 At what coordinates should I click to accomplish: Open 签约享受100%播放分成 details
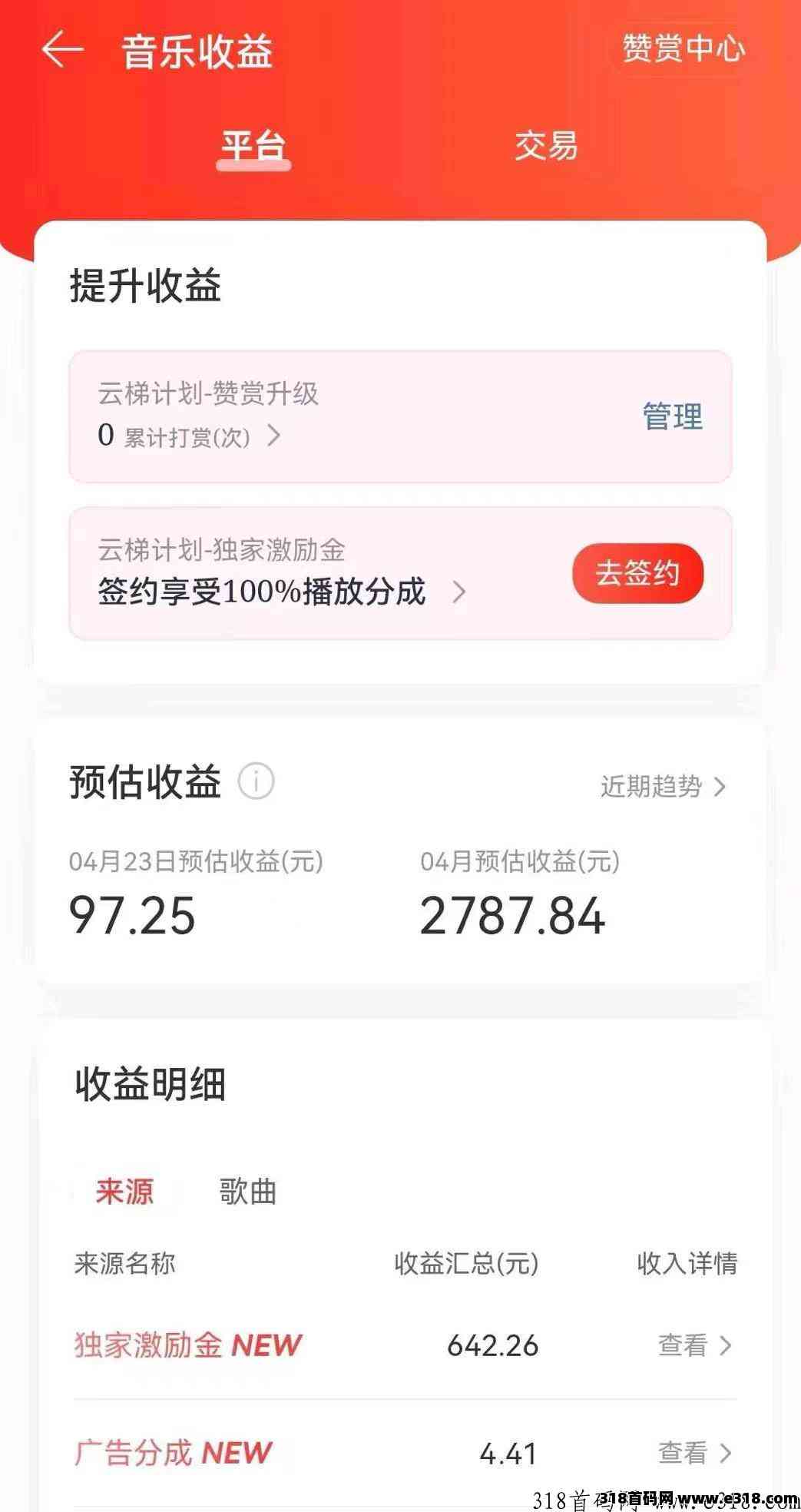point(282,592)
